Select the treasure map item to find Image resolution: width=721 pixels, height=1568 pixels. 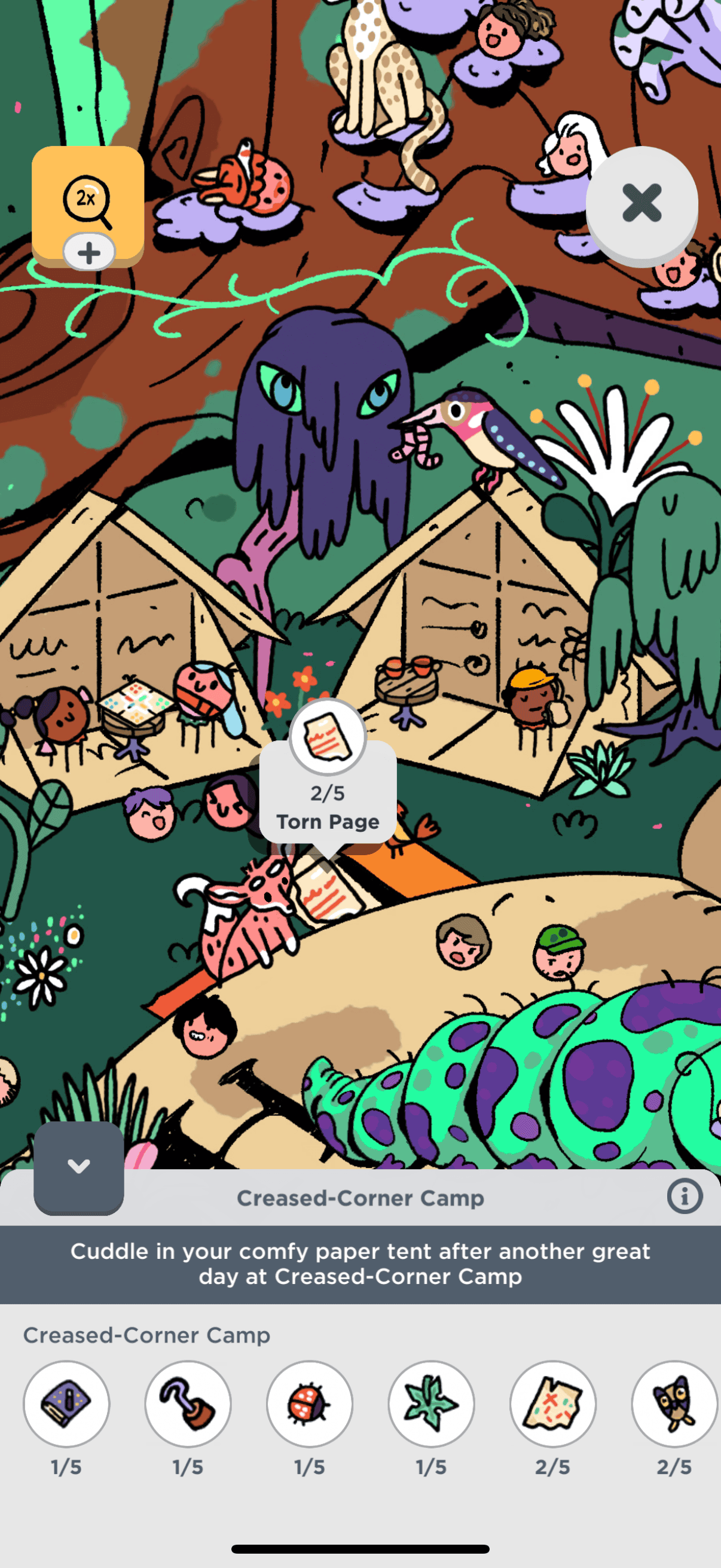point(552,1404)
